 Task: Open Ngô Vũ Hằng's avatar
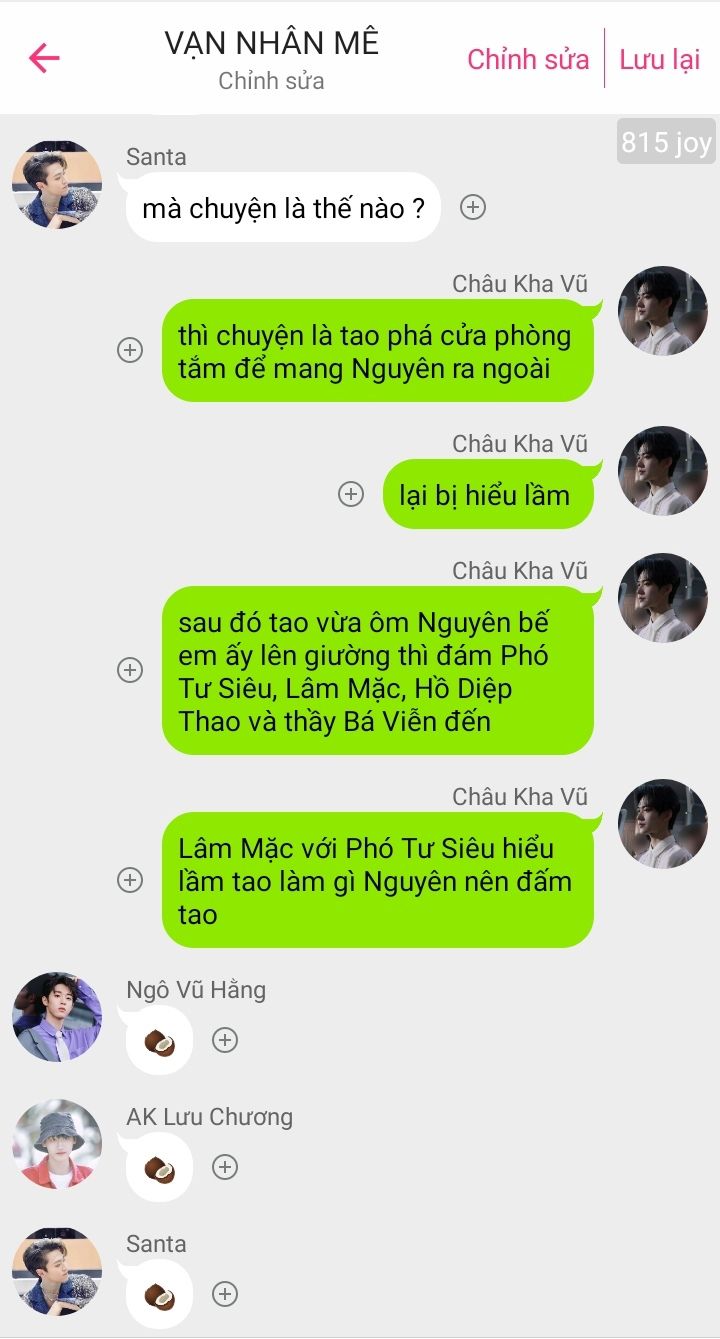[57, 1017]
